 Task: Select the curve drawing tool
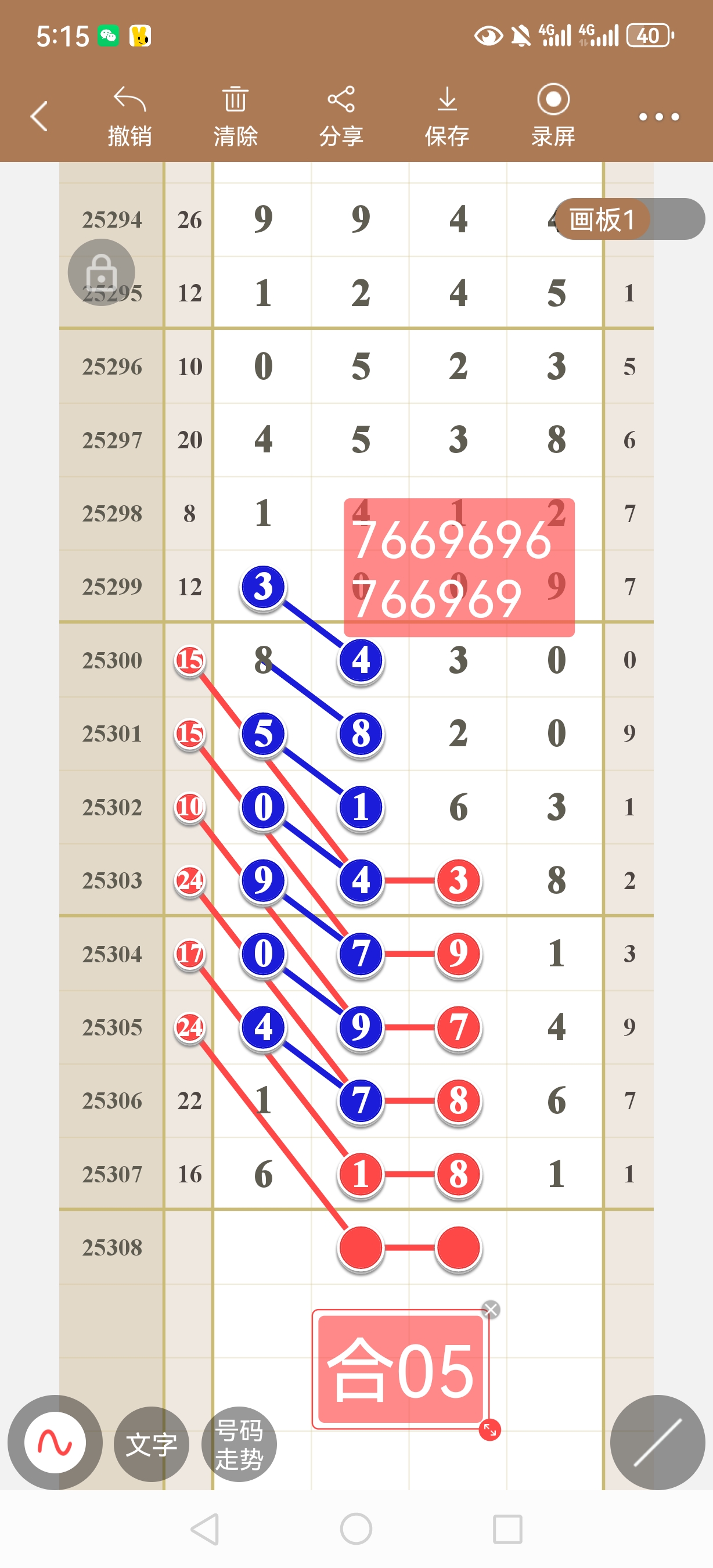point(55,1442)
